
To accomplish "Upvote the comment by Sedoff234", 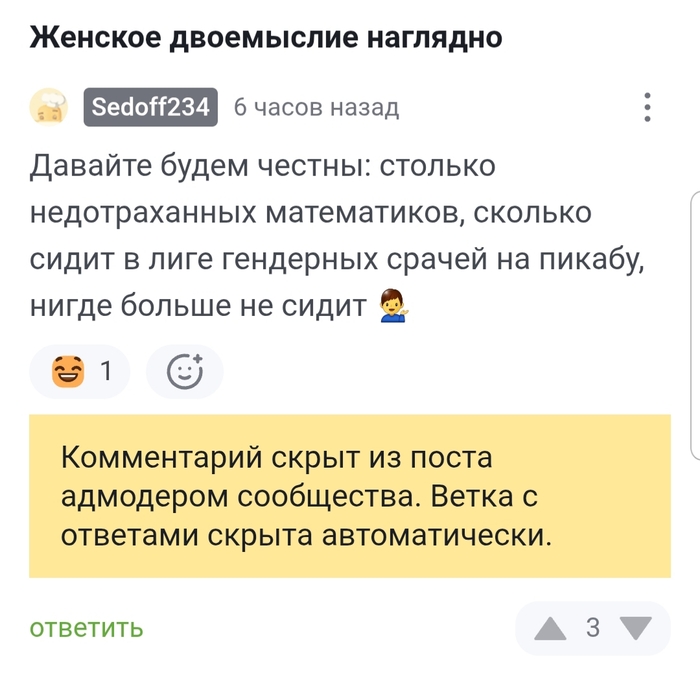I will click(550, 628).
